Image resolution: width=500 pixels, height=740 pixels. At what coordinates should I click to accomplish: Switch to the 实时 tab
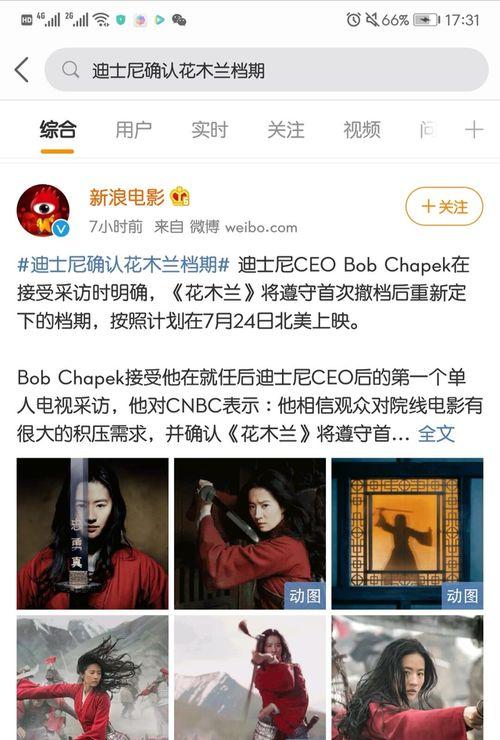click(210, 129)
